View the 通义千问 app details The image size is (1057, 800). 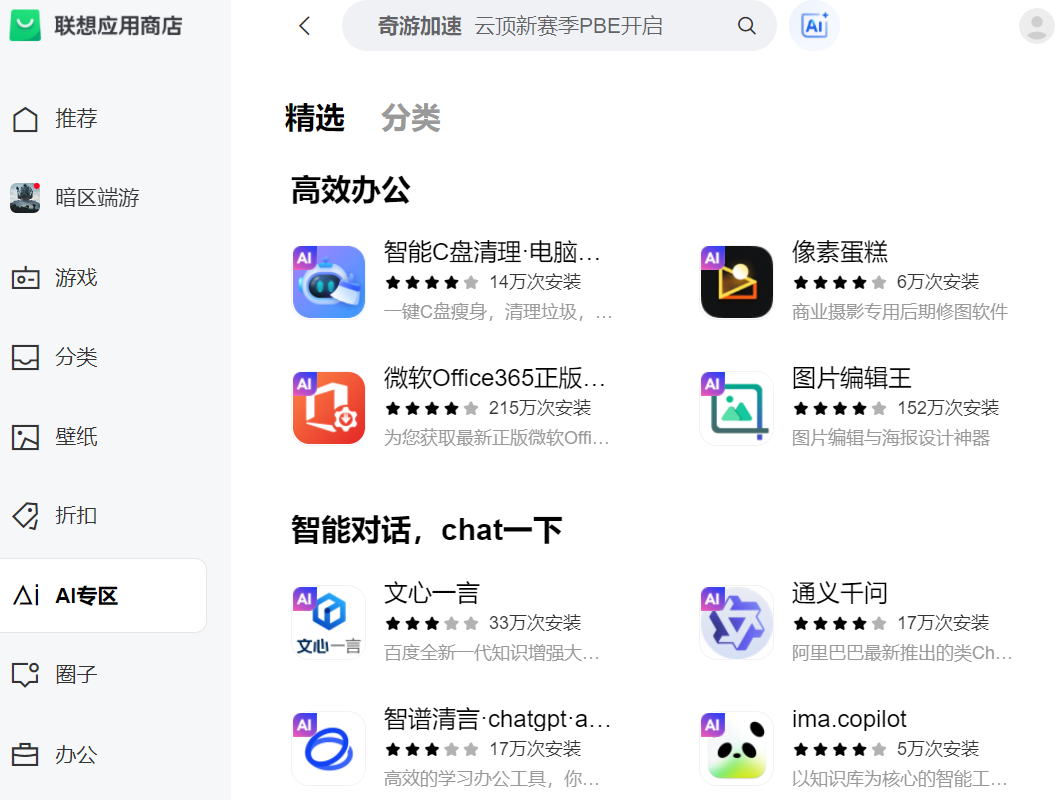tap(840, 593)
